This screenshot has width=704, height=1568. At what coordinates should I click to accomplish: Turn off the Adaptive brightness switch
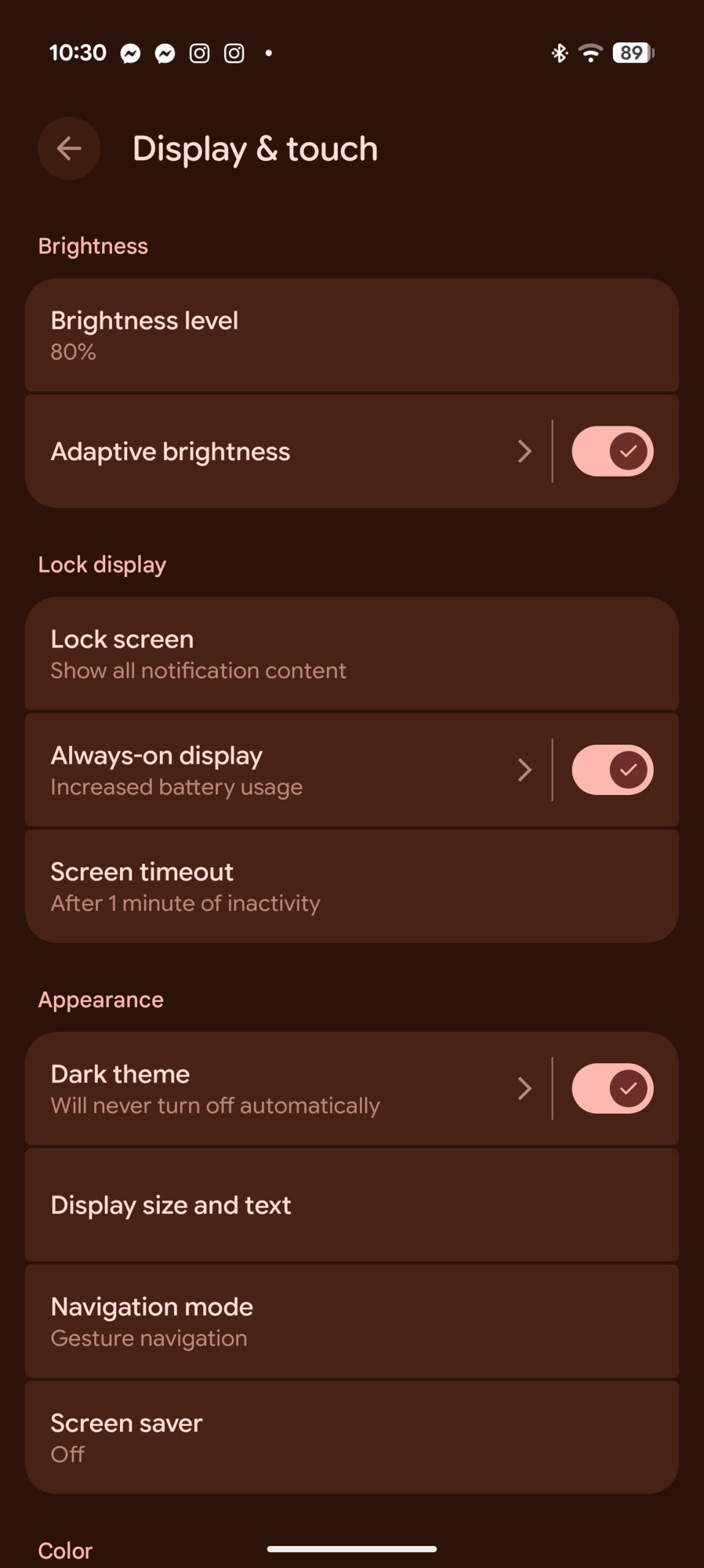pos(612,451)
